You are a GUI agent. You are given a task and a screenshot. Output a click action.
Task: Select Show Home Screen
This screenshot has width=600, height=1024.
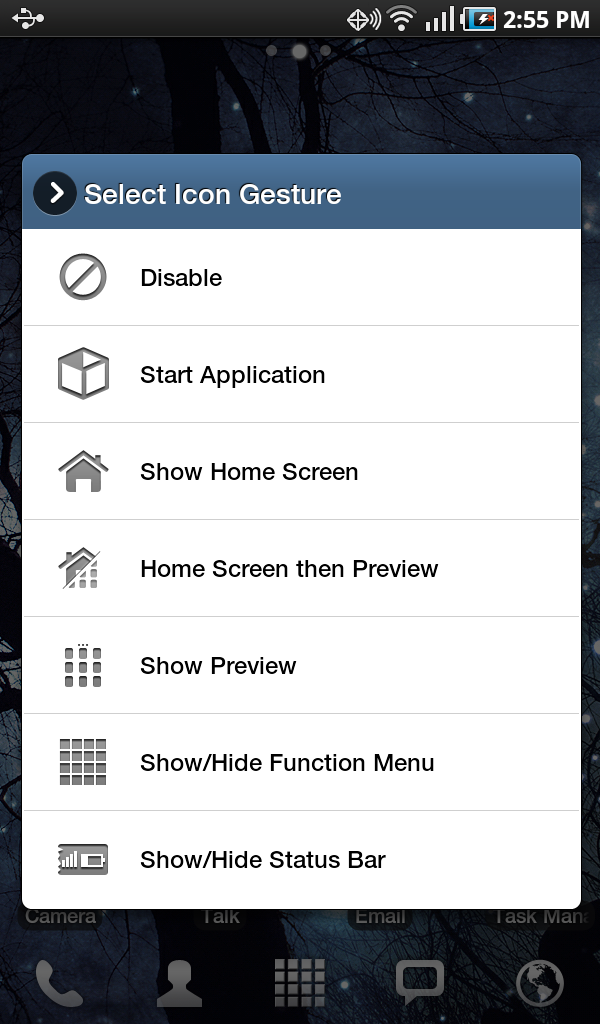[300, 472]
